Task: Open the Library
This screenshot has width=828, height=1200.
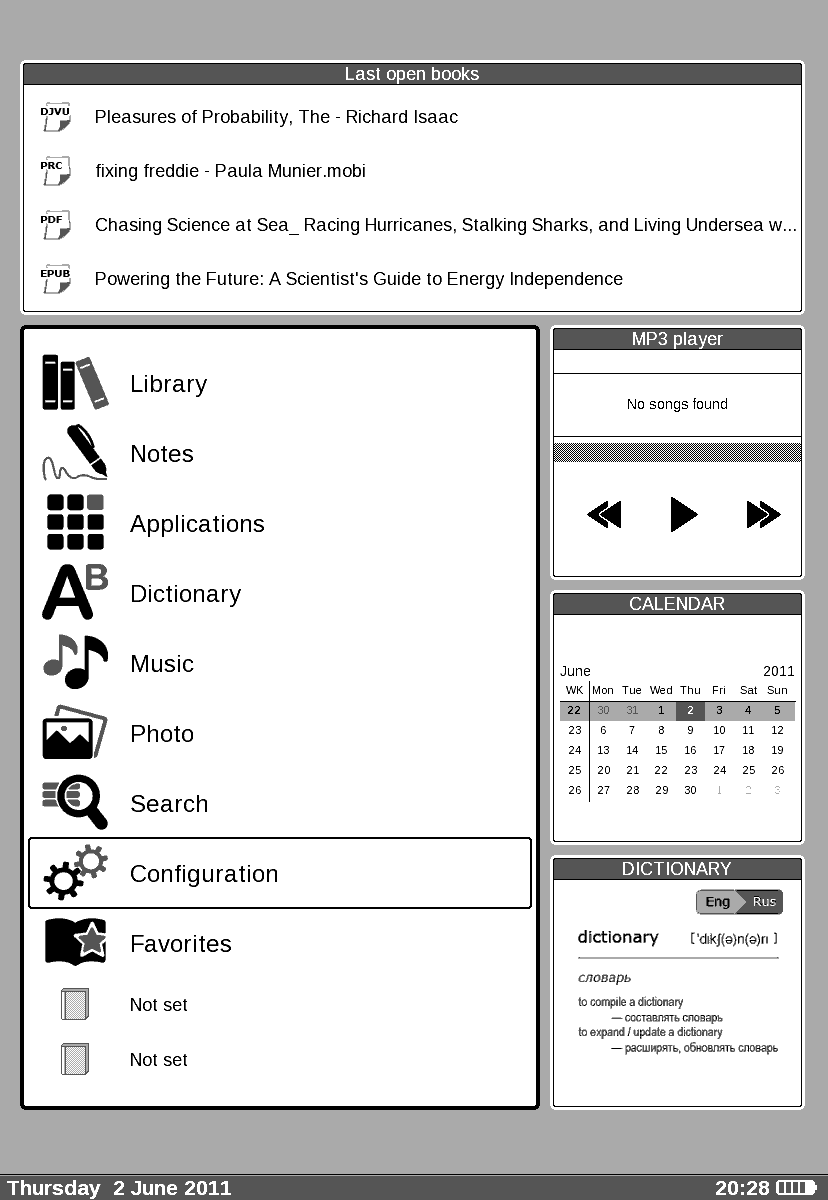Action: click(x=168, y=384)
